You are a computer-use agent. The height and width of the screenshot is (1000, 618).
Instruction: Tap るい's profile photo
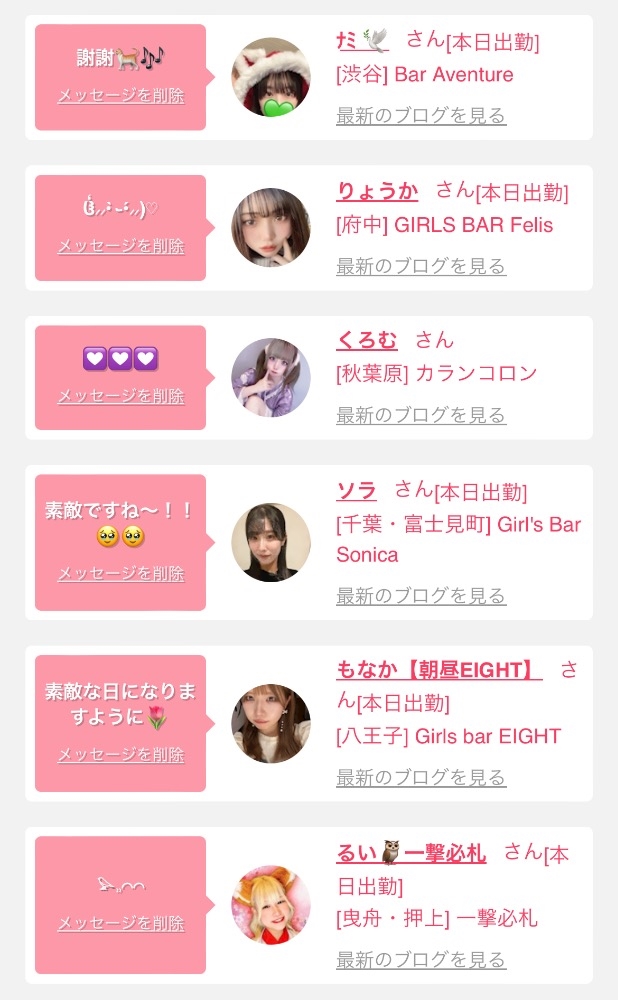(x=271, y=904)
